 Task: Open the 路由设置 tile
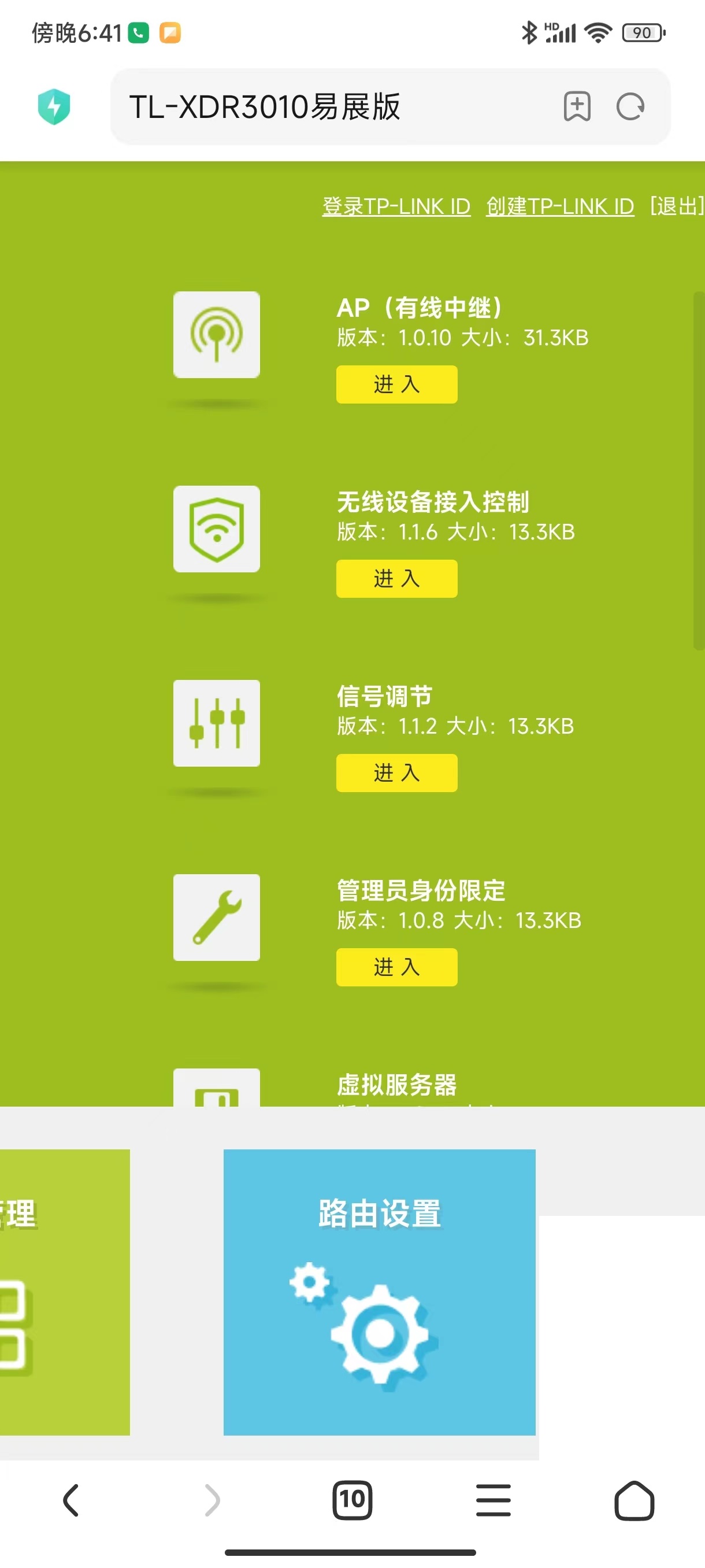click(379, 1292)
